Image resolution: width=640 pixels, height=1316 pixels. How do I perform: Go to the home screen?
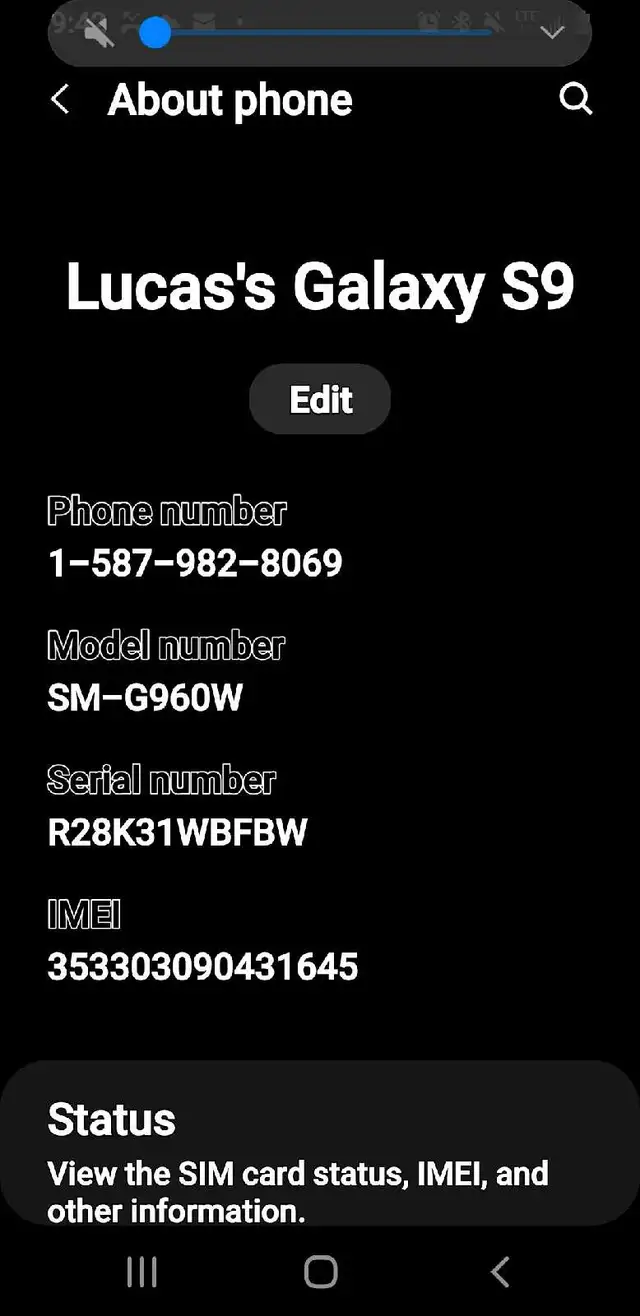pyautogui.click(x=320, y=1272)
